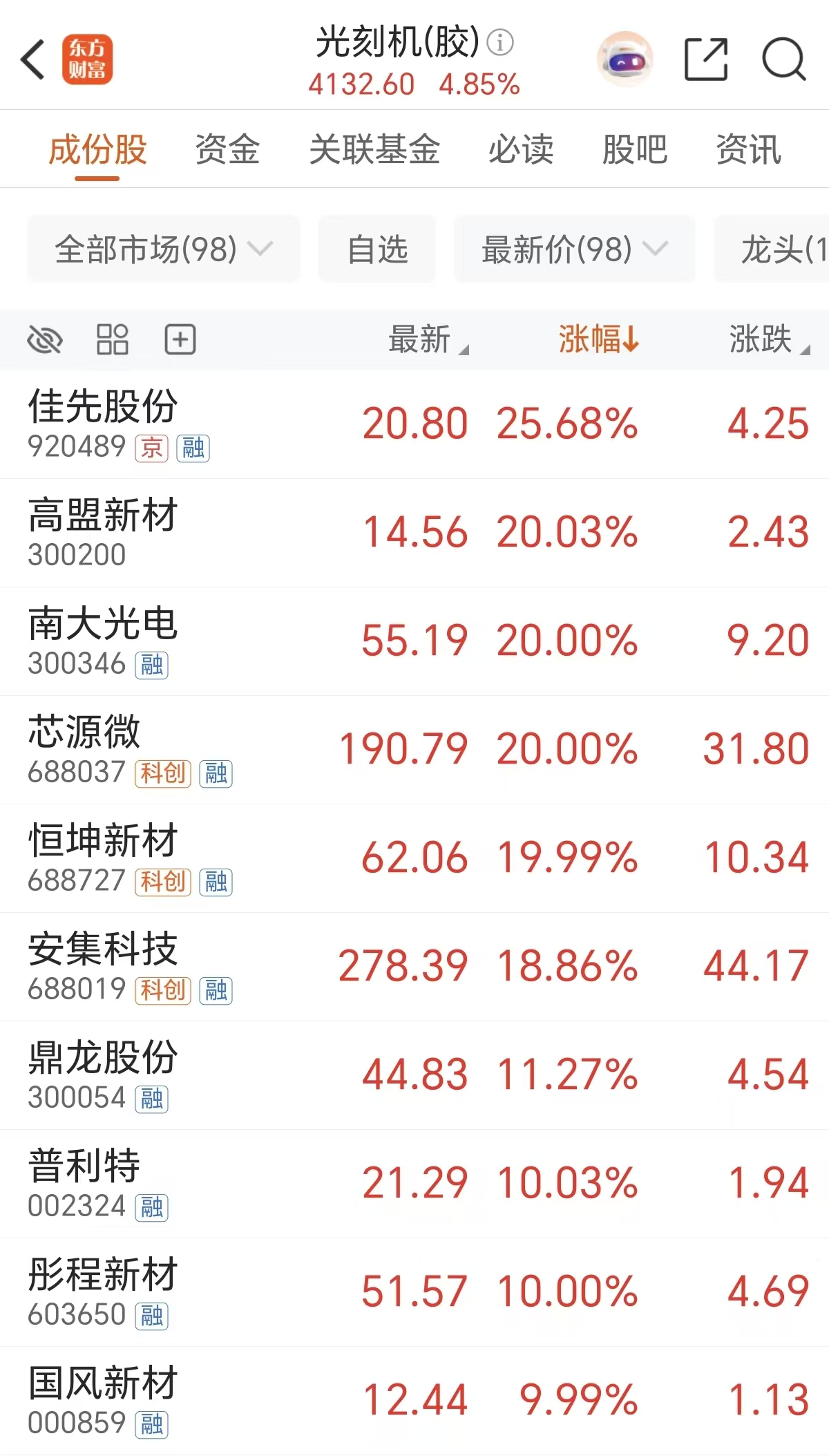This screenshot has height=1456, width=829.
Task: Go to the 股吧 tab
Action: (x=635, y=149)
